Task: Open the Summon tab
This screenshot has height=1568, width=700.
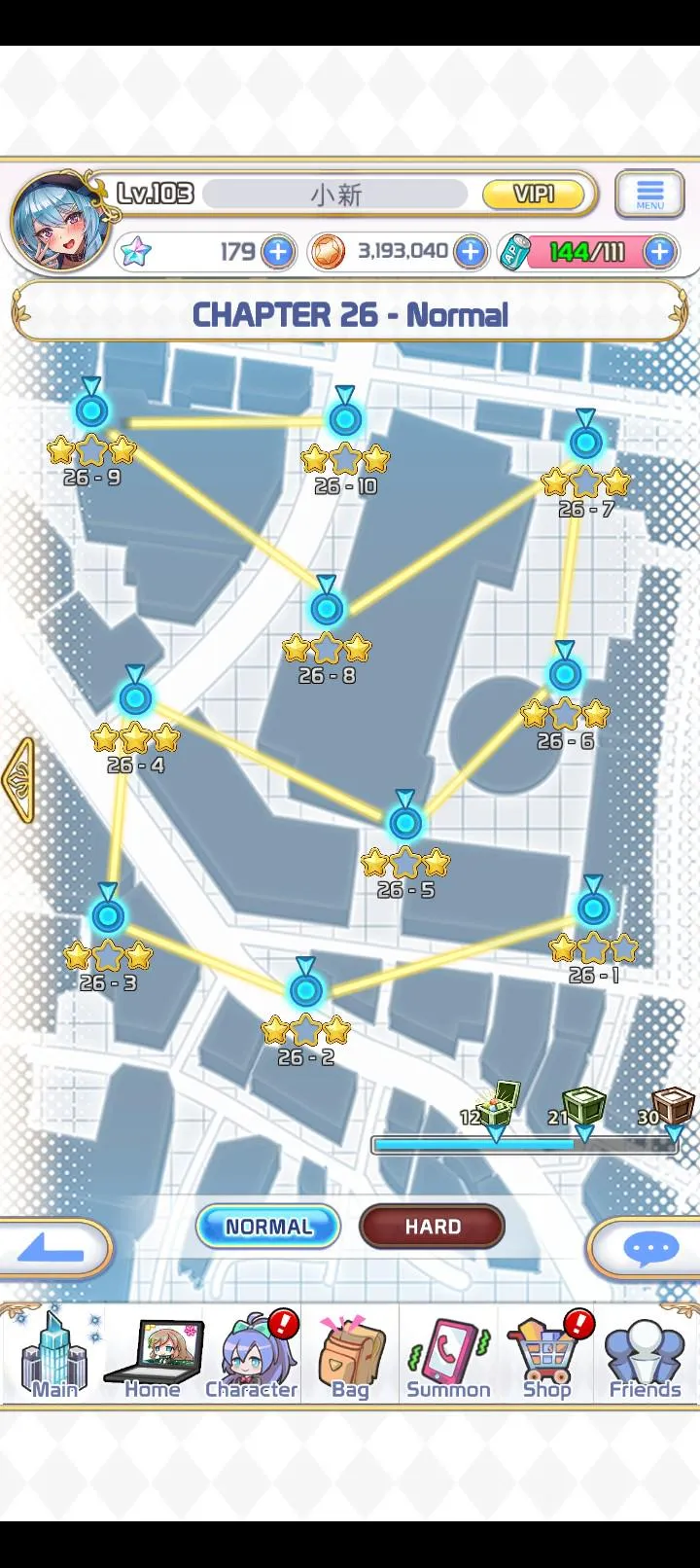Action: coord(448,1355)
